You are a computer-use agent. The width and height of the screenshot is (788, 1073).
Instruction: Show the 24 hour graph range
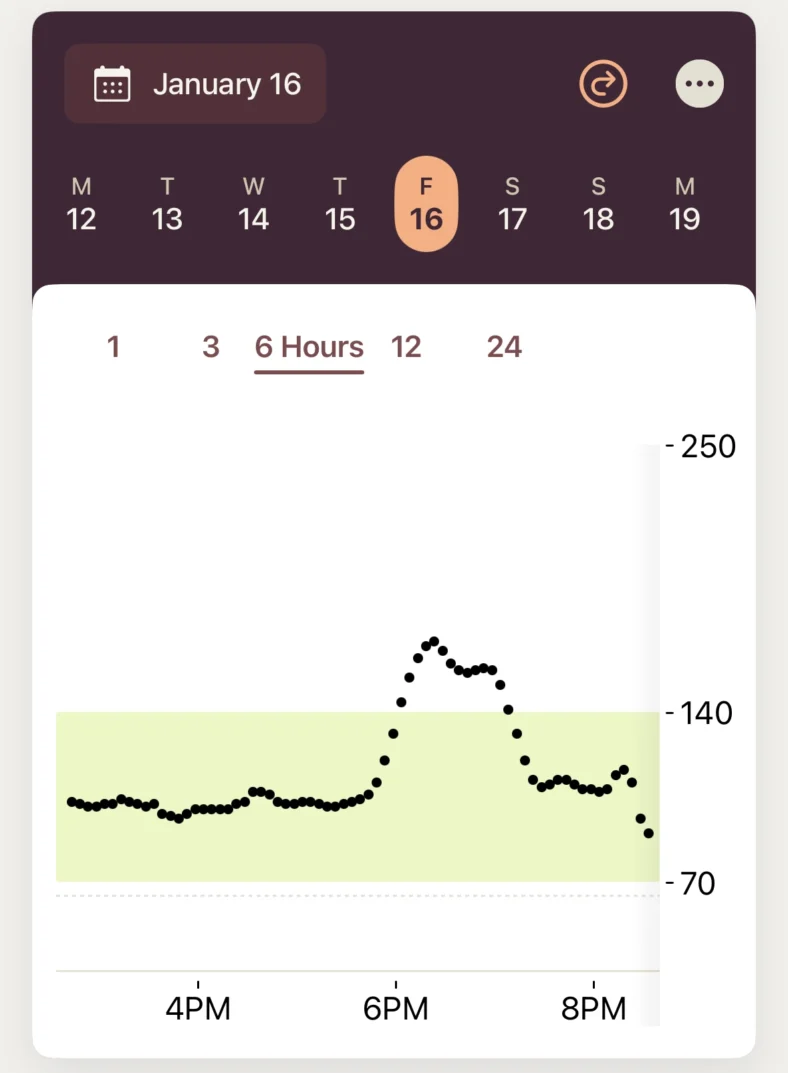[504, 347]
